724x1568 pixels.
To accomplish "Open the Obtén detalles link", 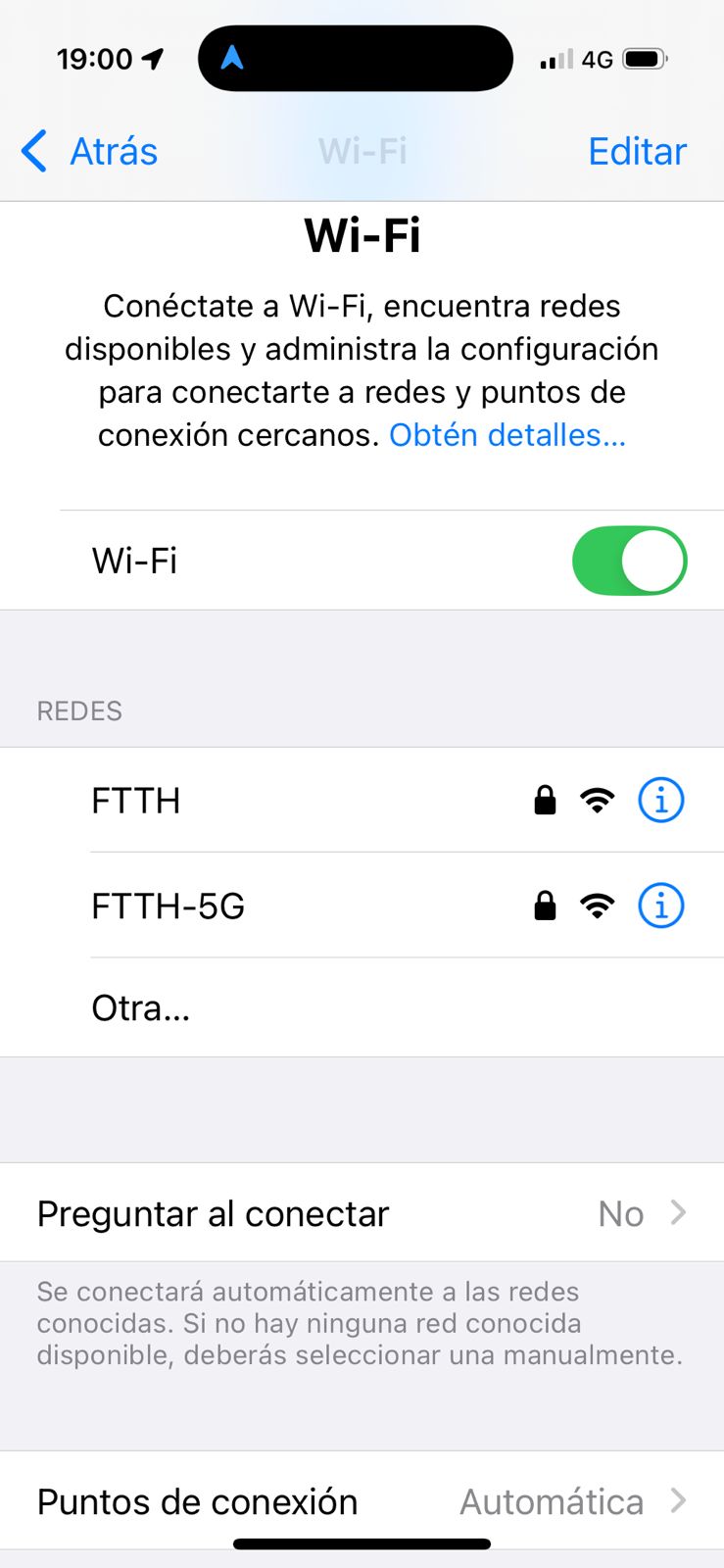I will (x=507, y=435).
